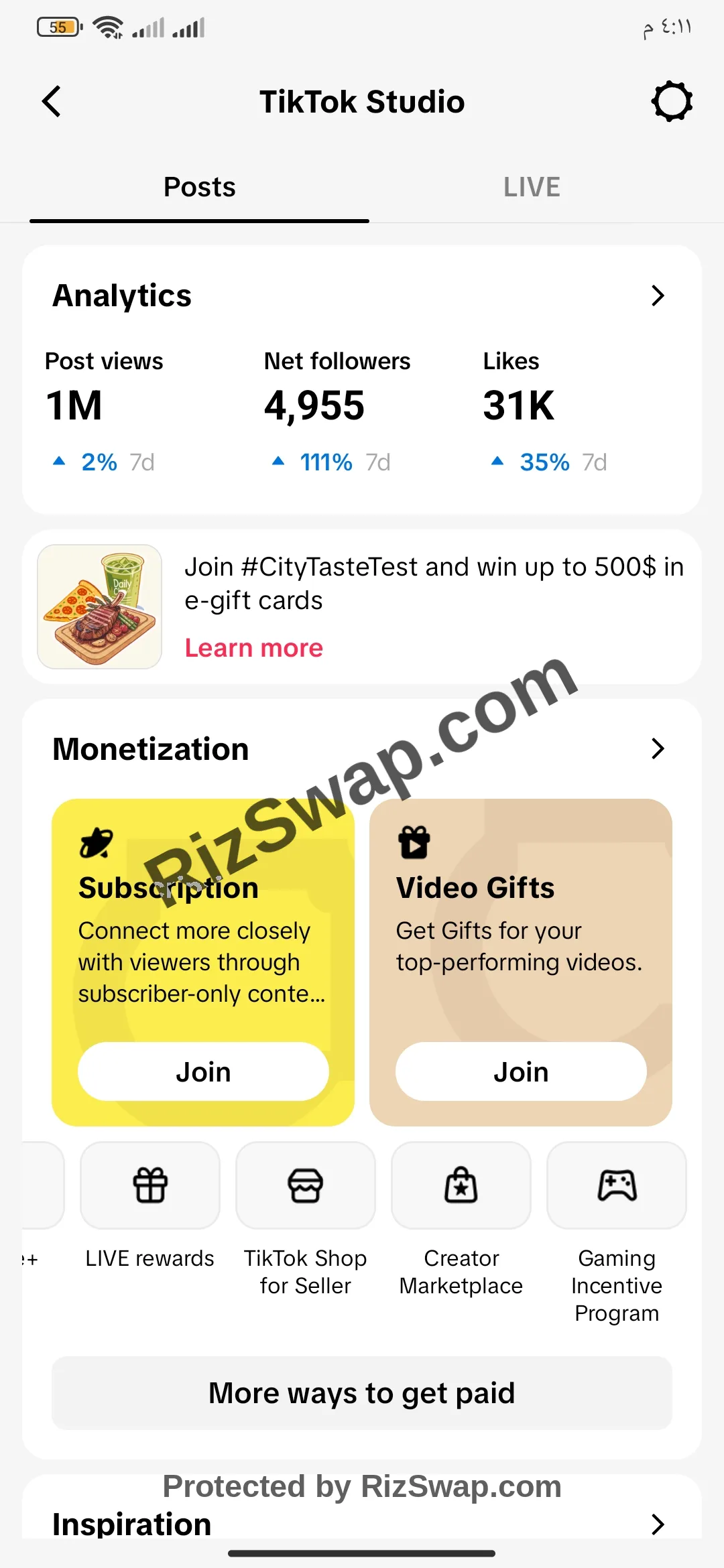724x1568 pixels.
Task: Switch to the LIVE tab
Action: click(532, 187)
